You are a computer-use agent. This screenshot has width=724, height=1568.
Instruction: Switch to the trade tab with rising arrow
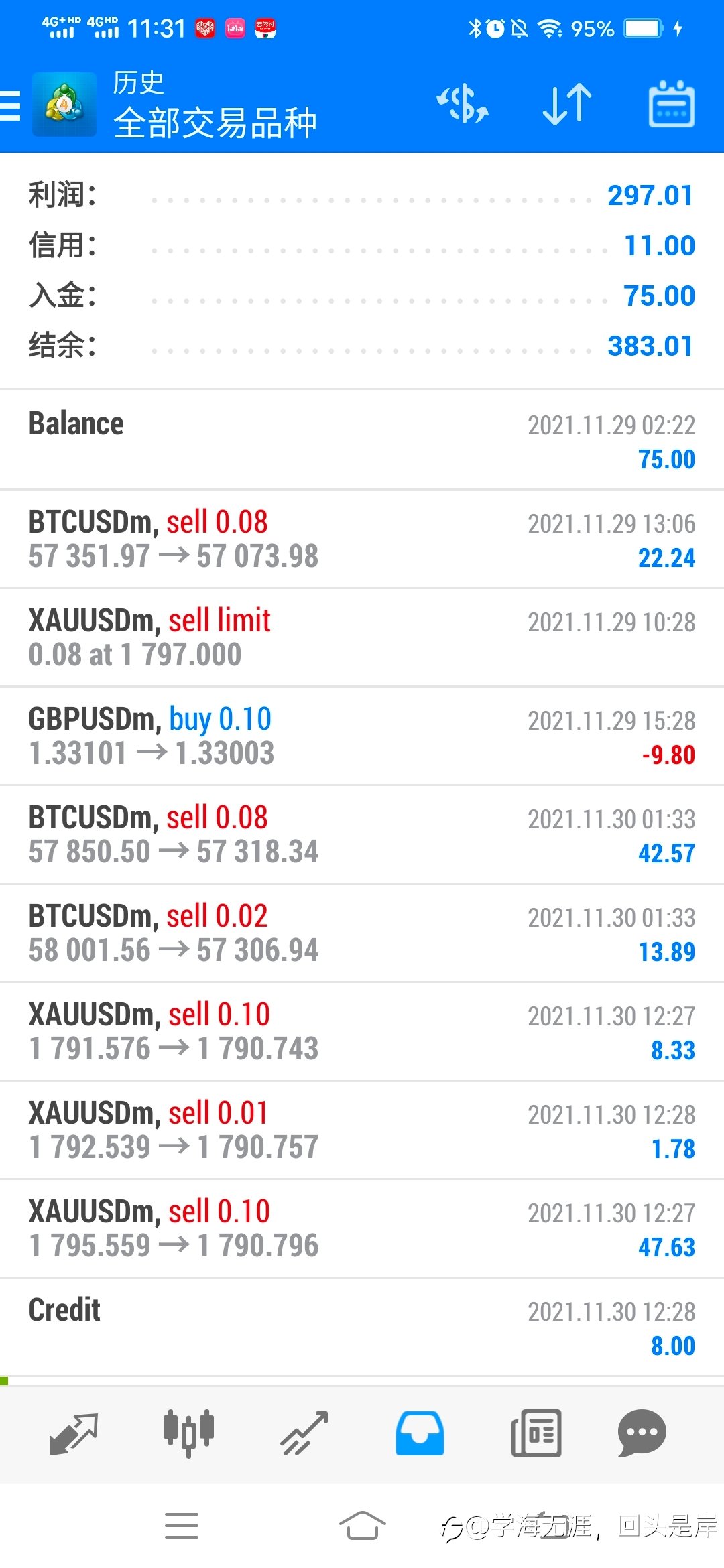304,1433
